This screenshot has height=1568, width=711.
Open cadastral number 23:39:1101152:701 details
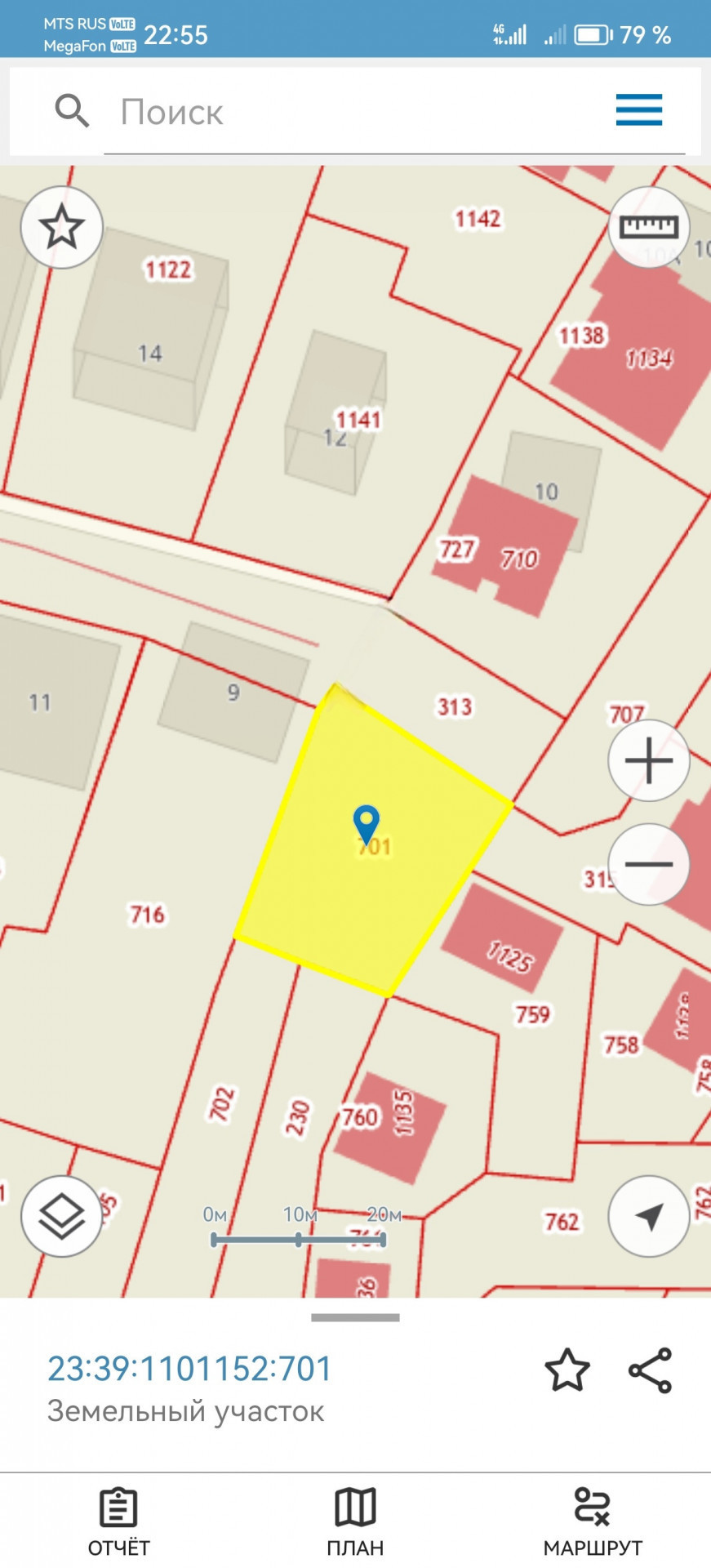(x=190, y=1369)
